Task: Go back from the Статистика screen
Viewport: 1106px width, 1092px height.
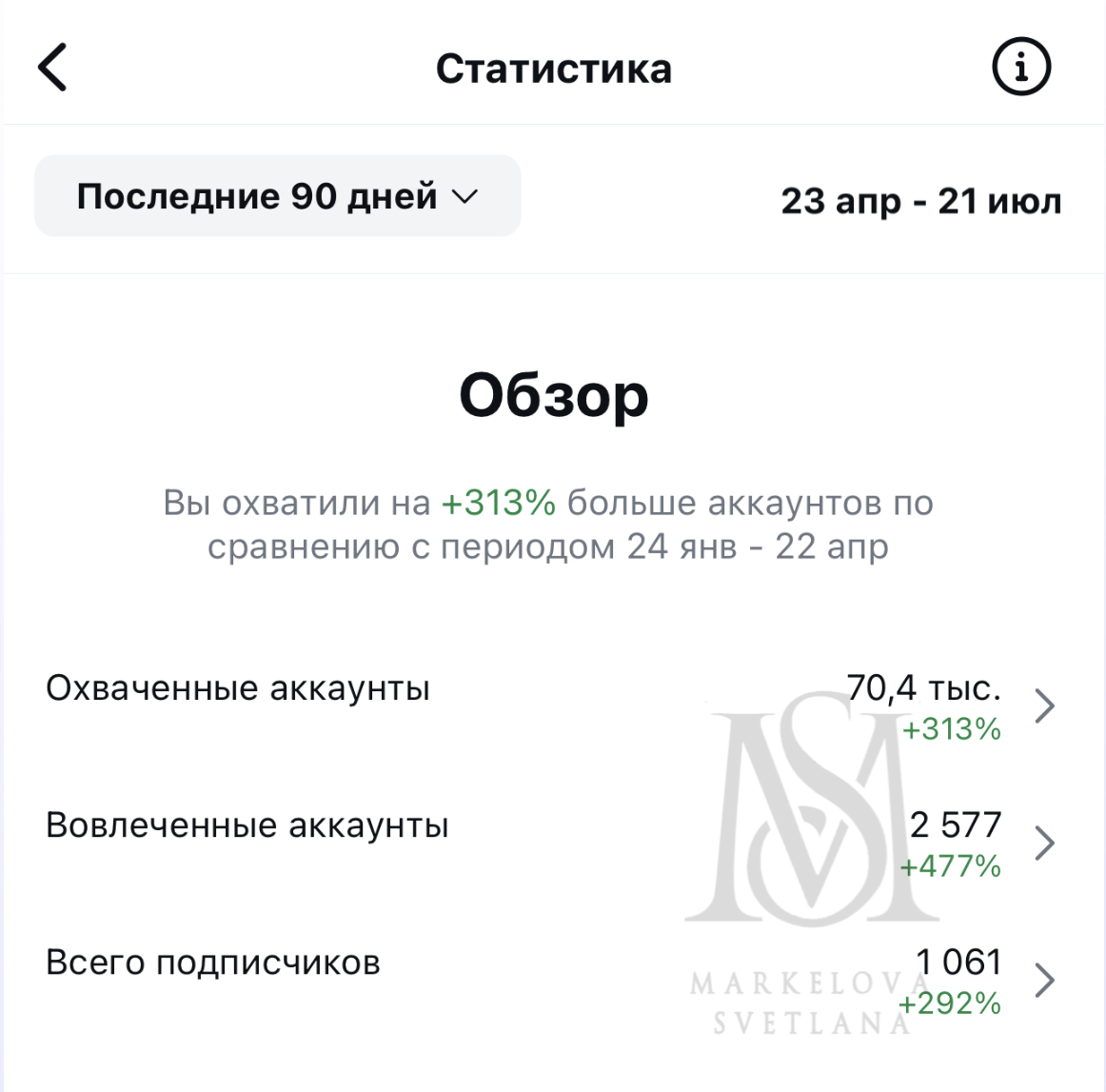Action: coord(53,68)
